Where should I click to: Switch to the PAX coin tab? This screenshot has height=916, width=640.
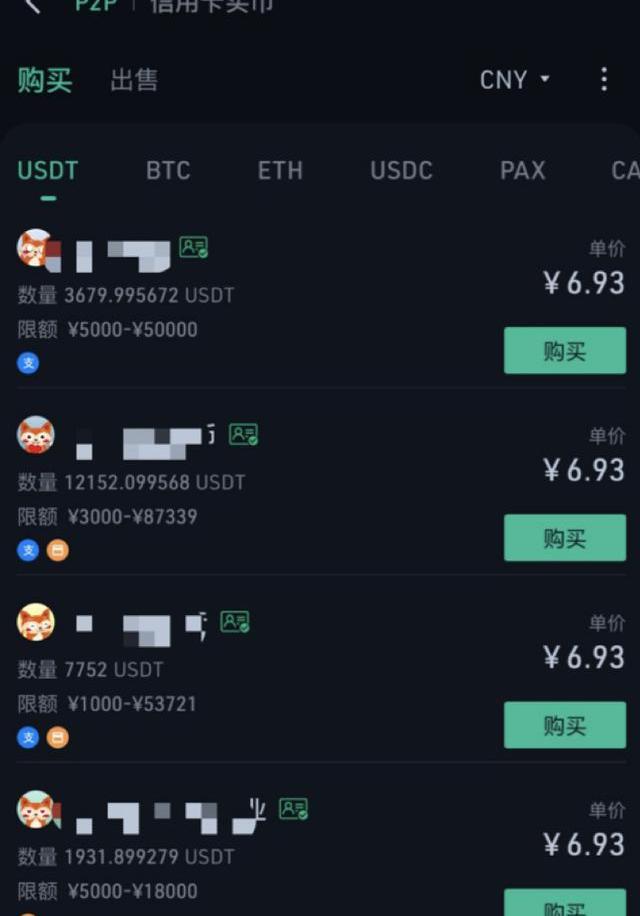coord(523,171)
